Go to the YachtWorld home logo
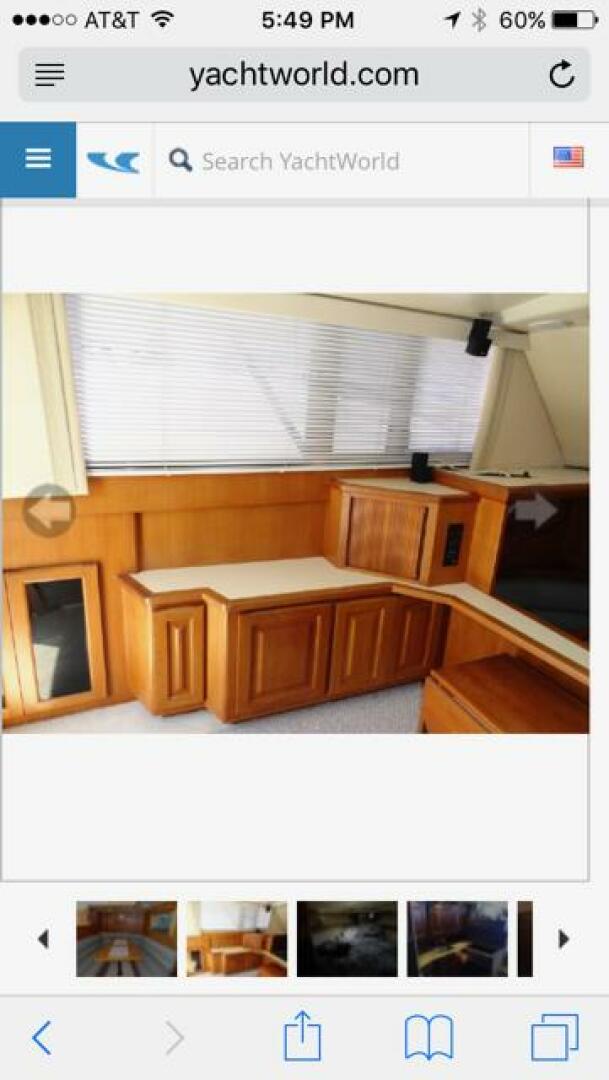609x1080 pixels. [113, 161]
